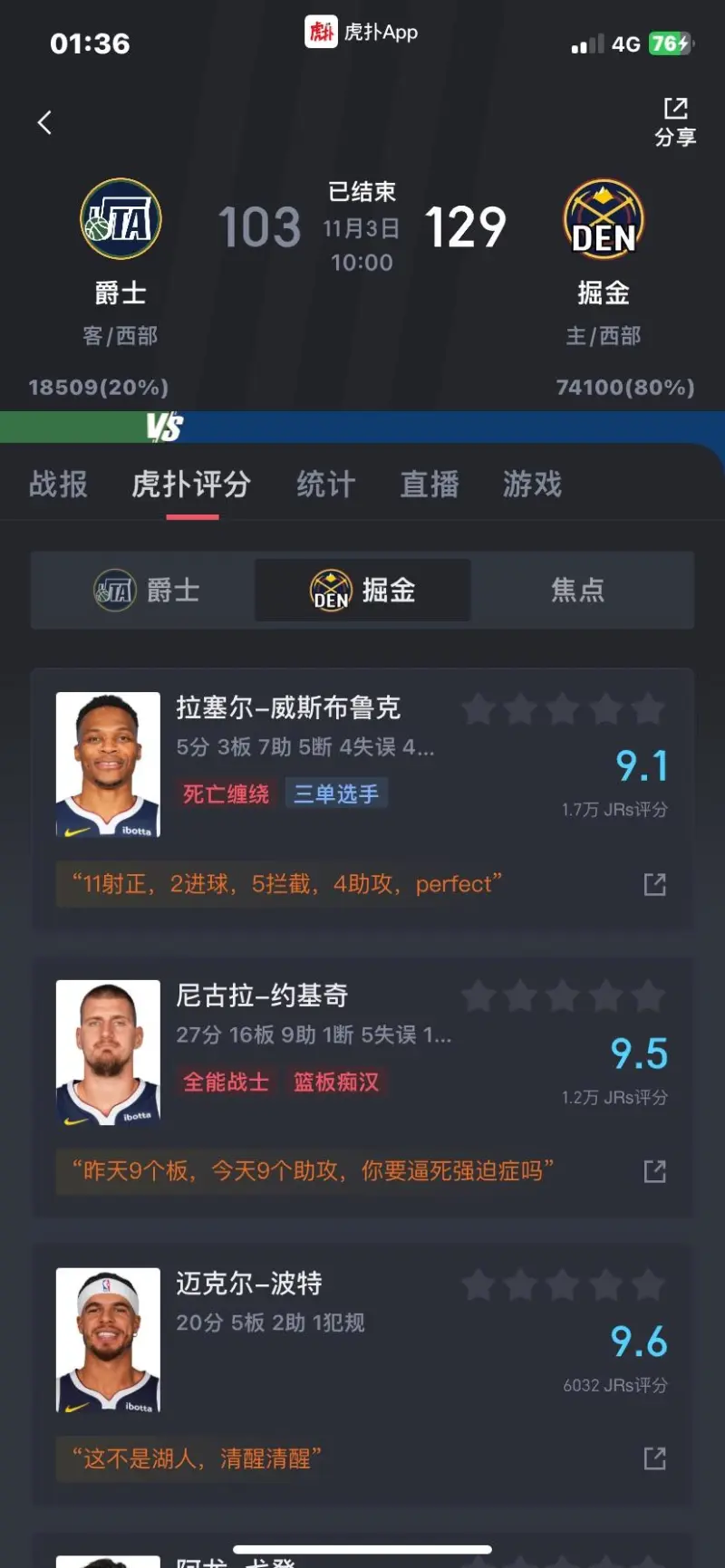Show the 焦点 ratings segment
Viewport: 725px width, 1568px height.
point(578,591)
